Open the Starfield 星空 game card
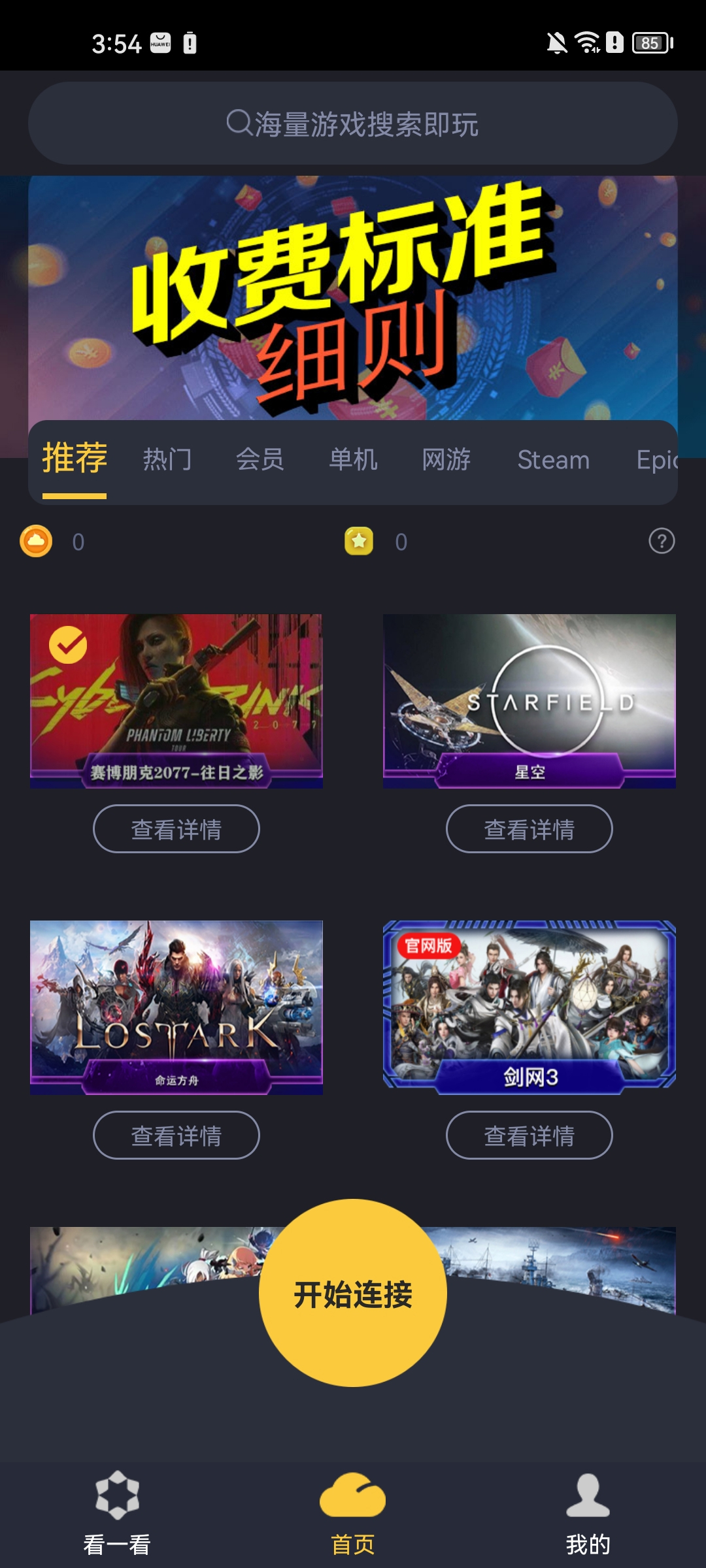Screen dimensions: 706x1568 coord(529,700)
